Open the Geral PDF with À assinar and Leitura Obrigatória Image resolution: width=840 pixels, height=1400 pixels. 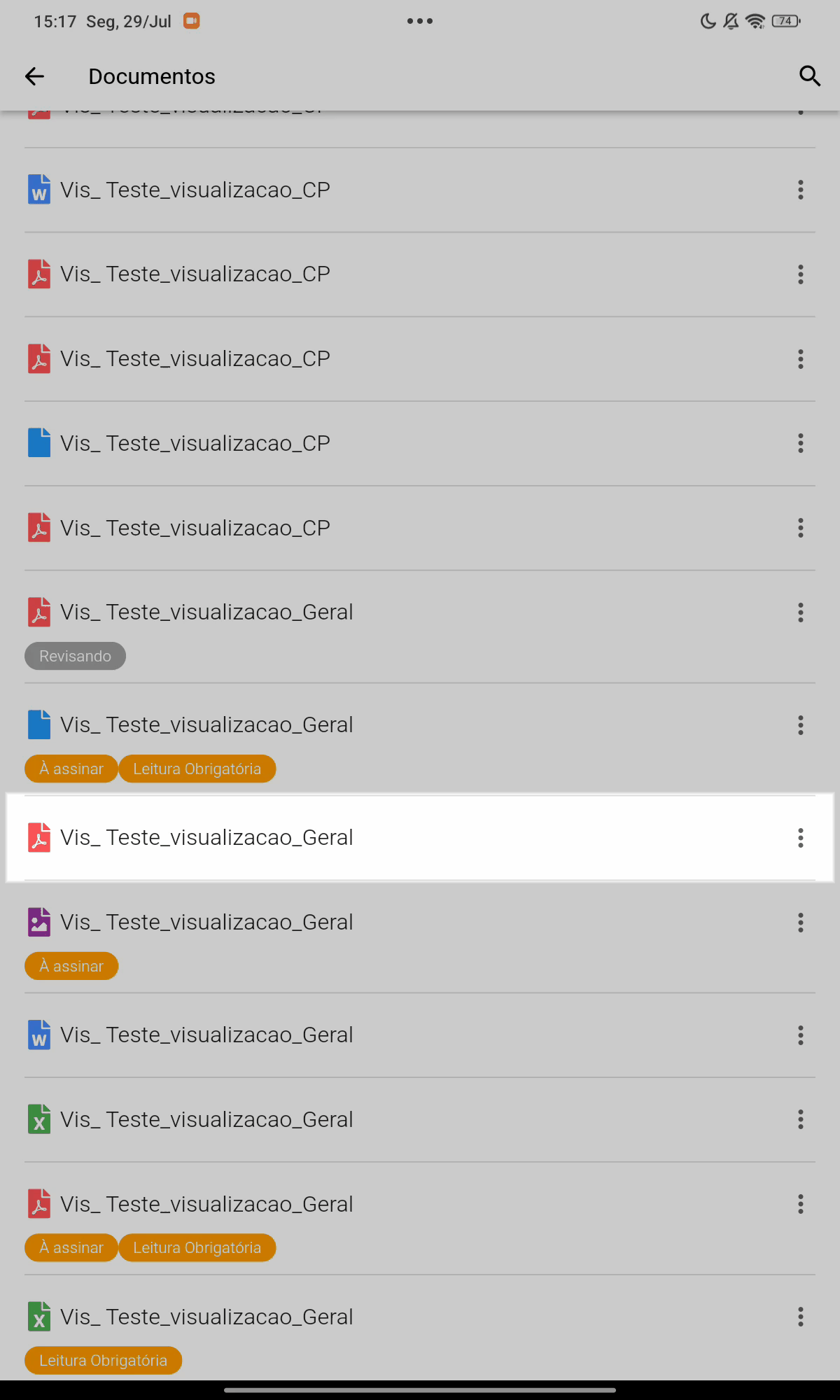click(420, 1219)
